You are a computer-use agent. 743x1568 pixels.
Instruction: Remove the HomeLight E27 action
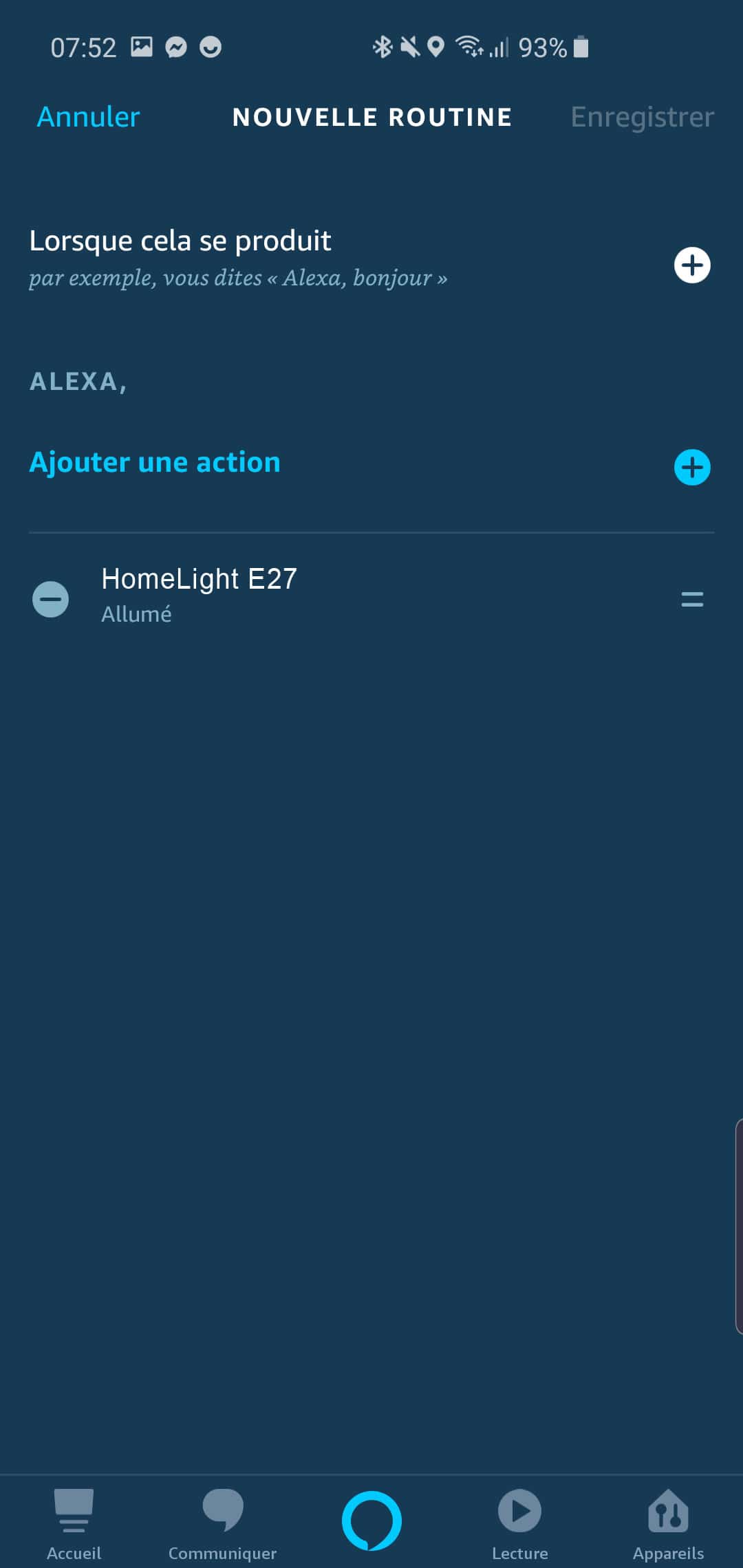tap(51, 599)
